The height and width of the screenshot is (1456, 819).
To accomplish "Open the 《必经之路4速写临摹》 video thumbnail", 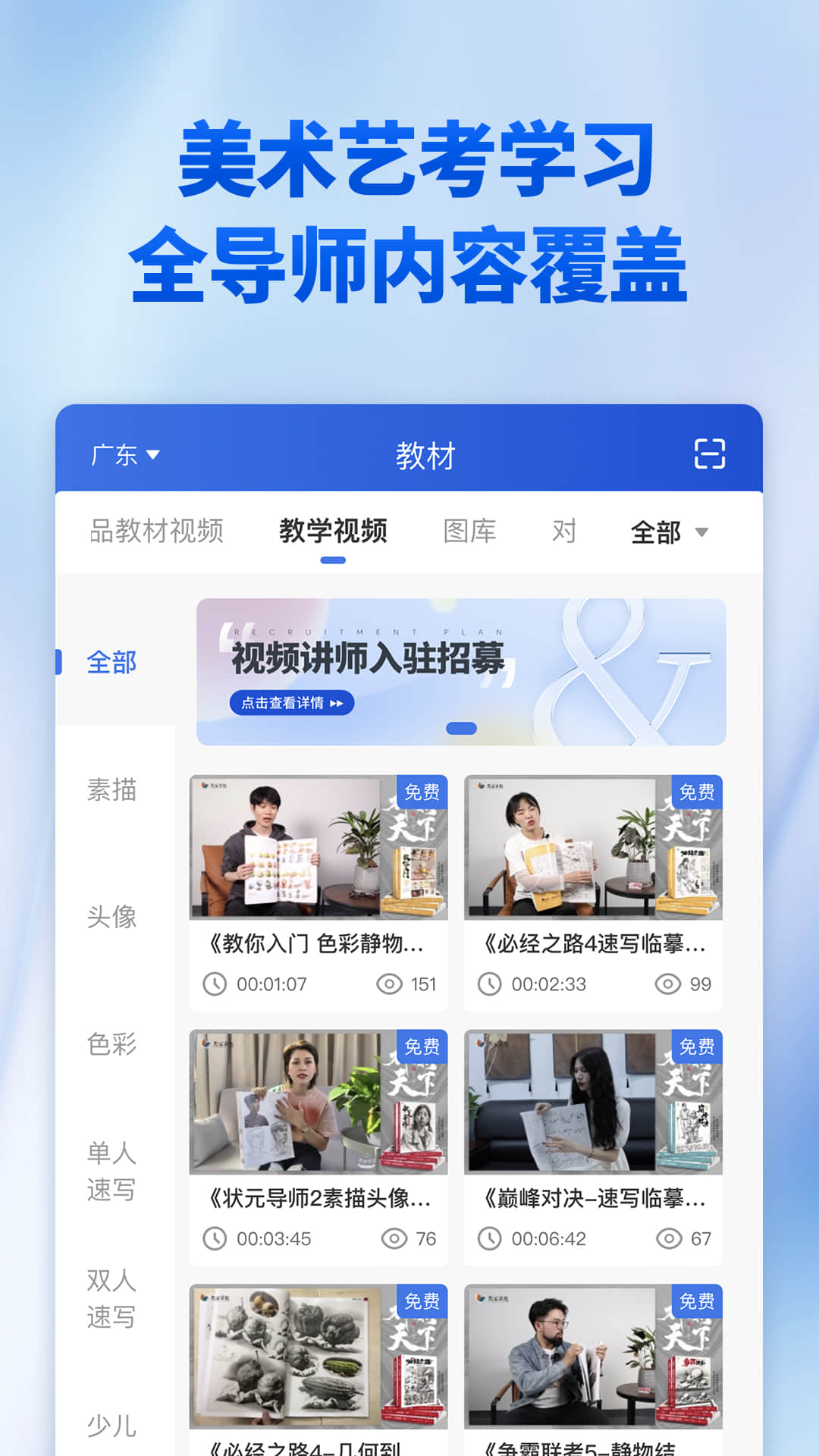I will 592,849.
